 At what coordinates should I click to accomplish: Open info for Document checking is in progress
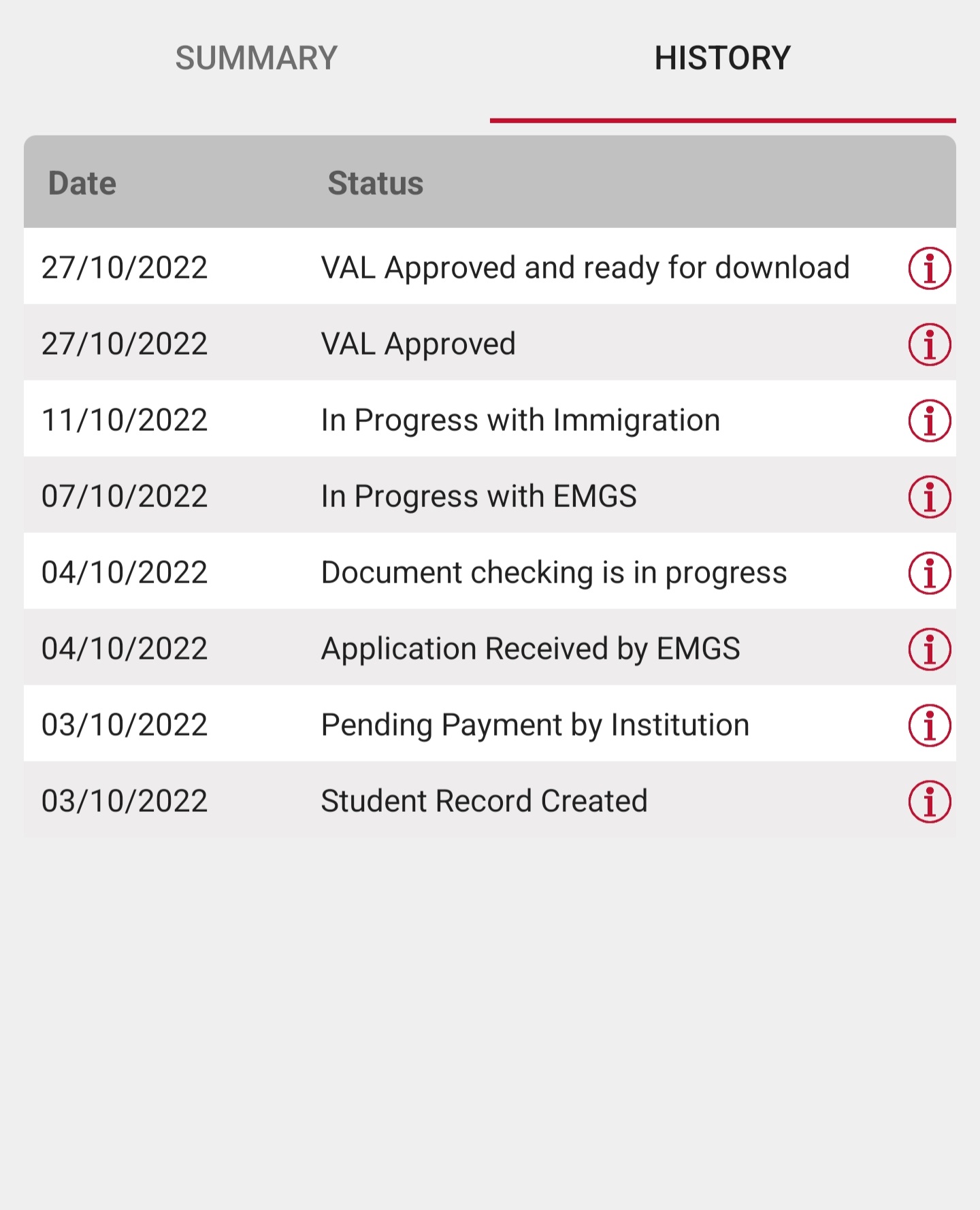tap(929, 573)
